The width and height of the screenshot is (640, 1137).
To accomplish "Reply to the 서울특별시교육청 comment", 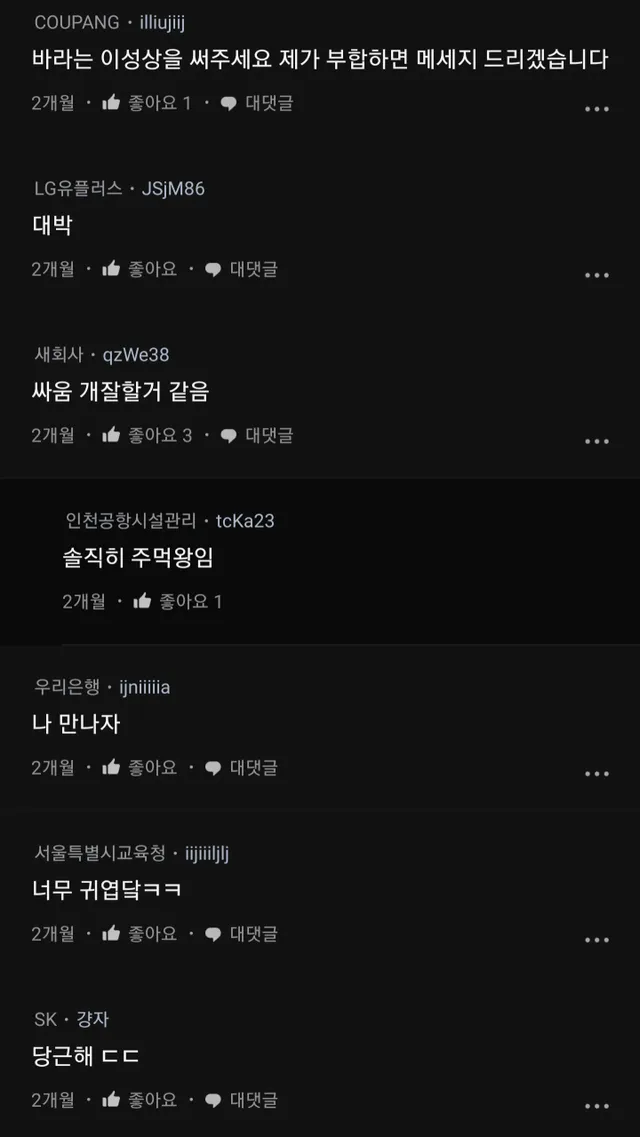I will pyautogui.click(x=241, y=933).
